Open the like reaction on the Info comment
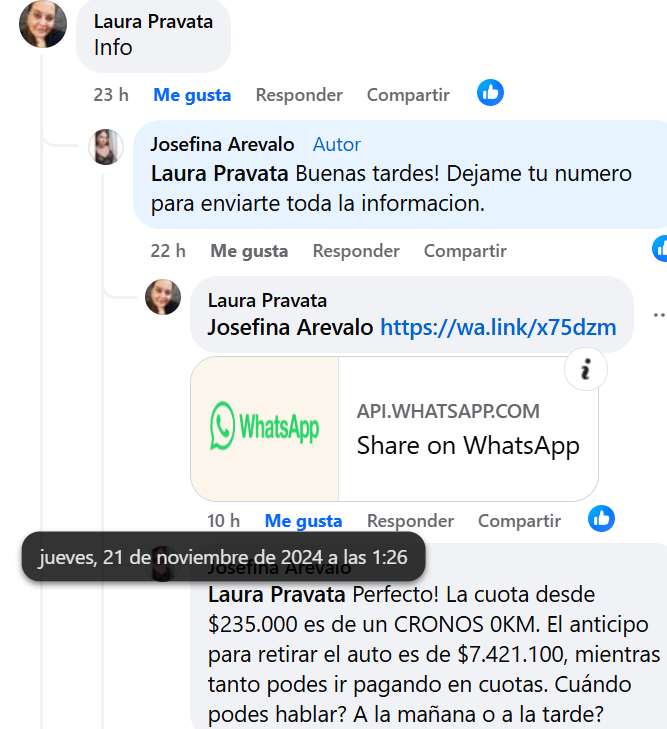667x729 pixels. coord(490,93)
